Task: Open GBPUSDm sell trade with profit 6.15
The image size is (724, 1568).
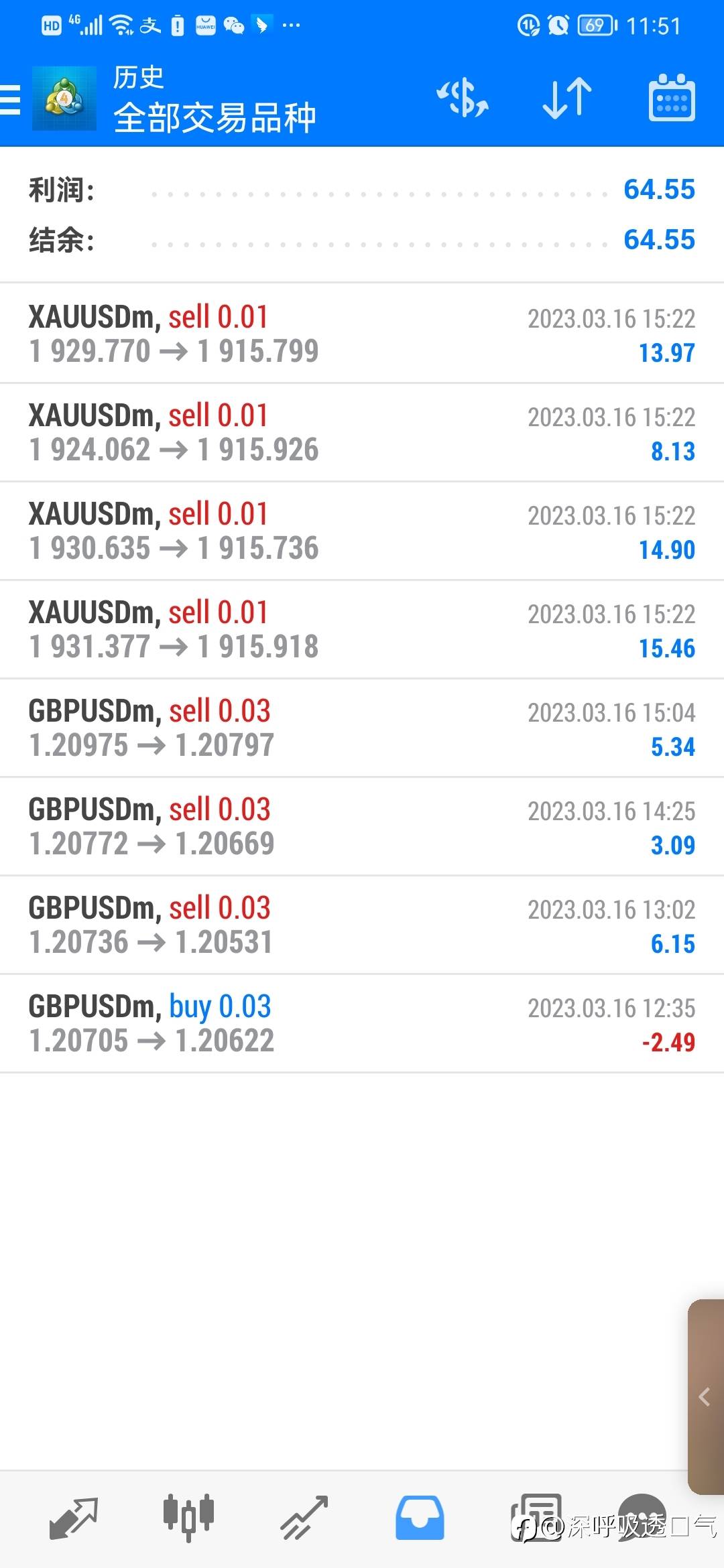Action: [x=362, y=925]
